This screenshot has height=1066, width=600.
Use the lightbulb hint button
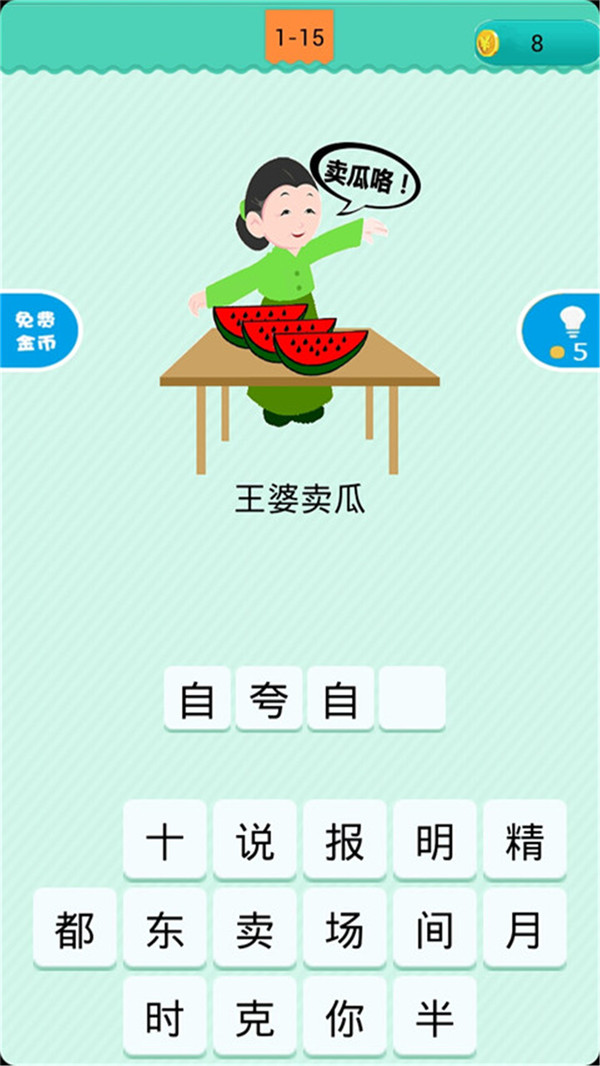pyautogui.click(x=565, y=332)
